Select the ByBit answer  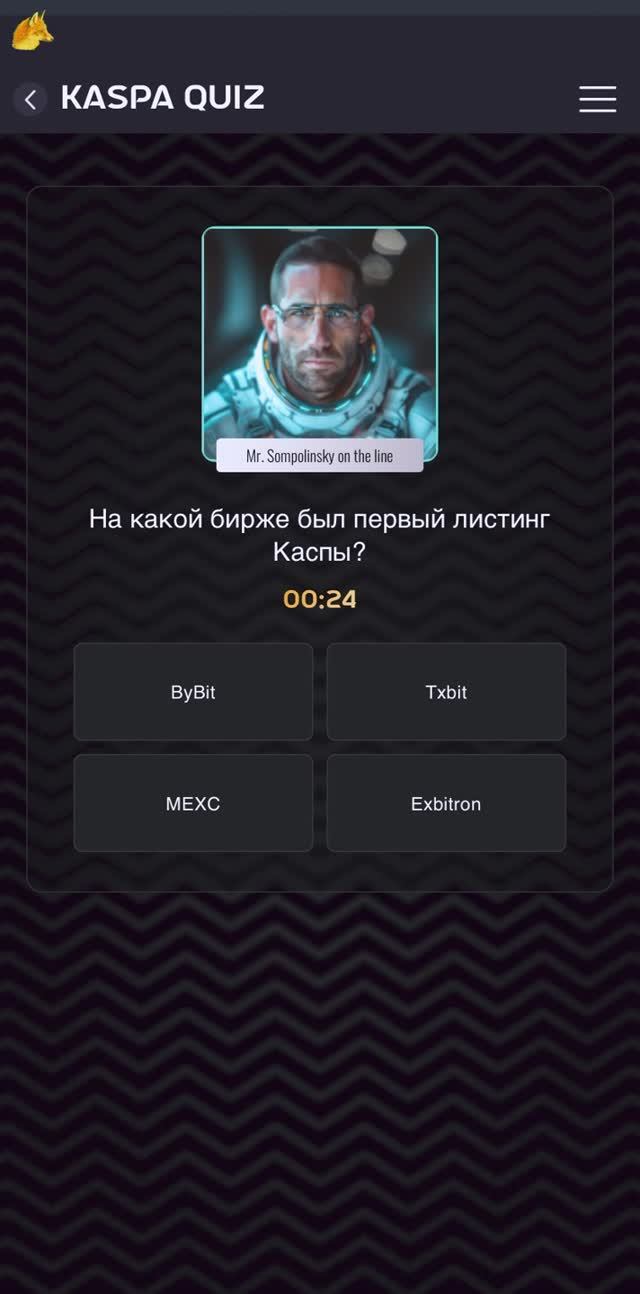[x=193, y=692]
